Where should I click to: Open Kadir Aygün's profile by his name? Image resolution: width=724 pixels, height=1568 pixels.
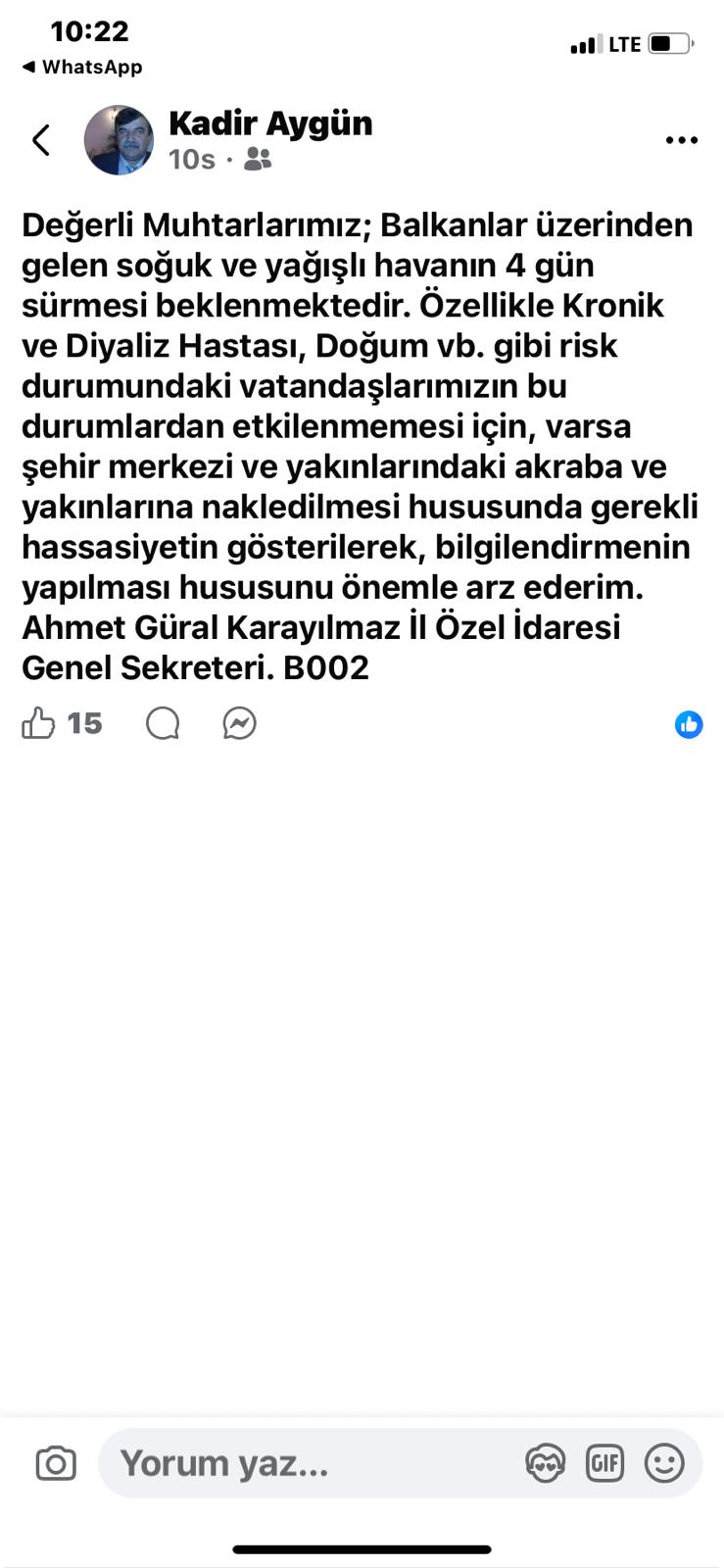point(271,123)
